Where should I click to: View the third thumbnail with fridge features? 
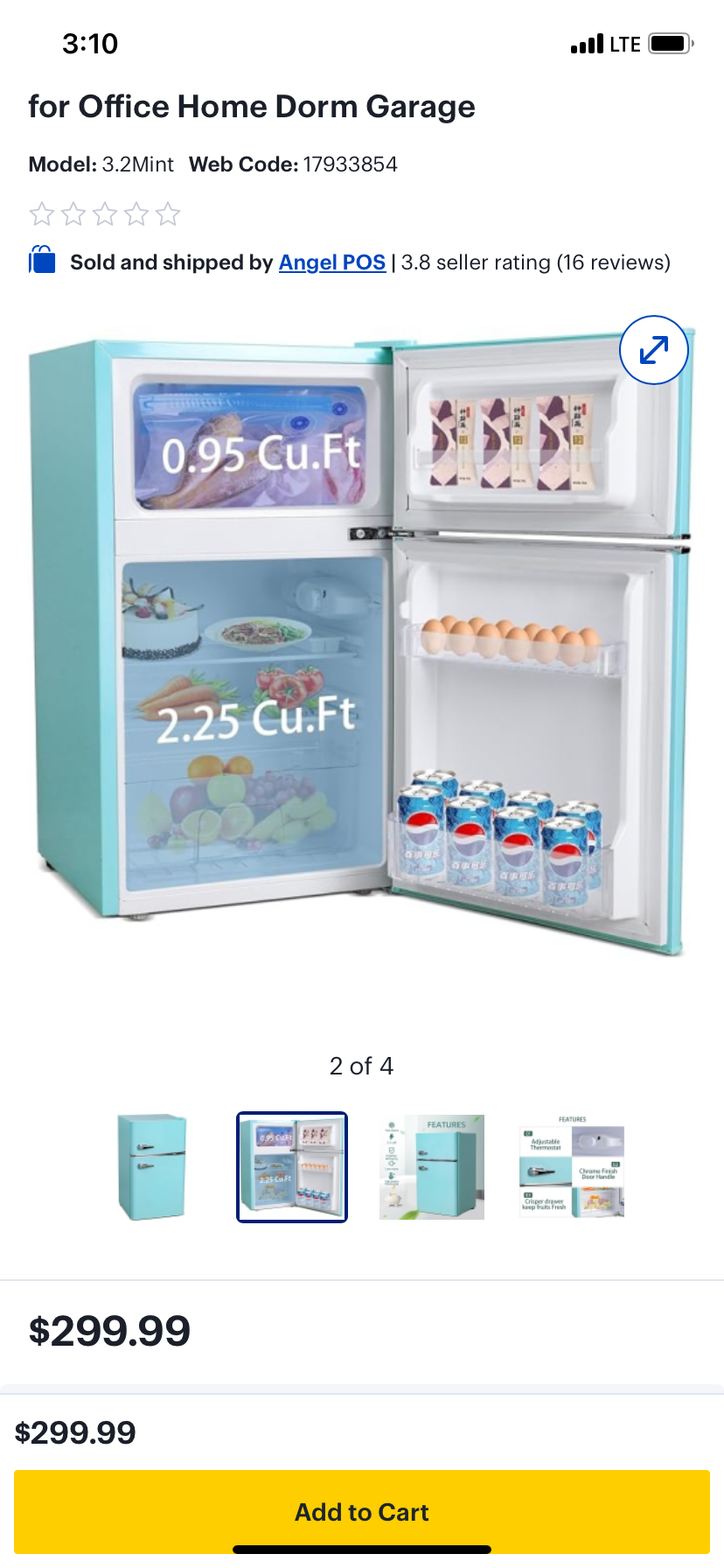[x=432, y=1167]
